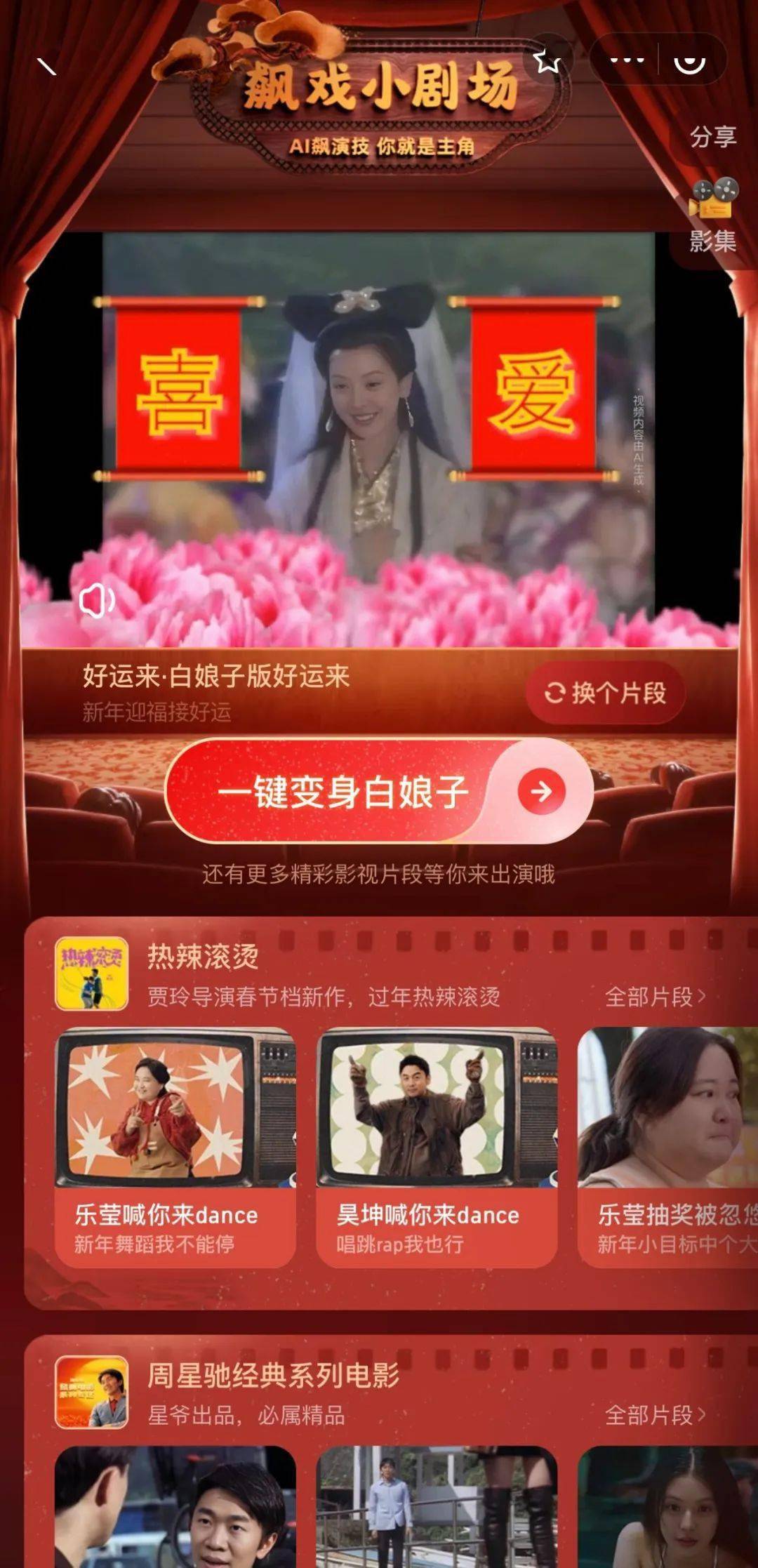Tap the 分享 share button

click(712, 136)
